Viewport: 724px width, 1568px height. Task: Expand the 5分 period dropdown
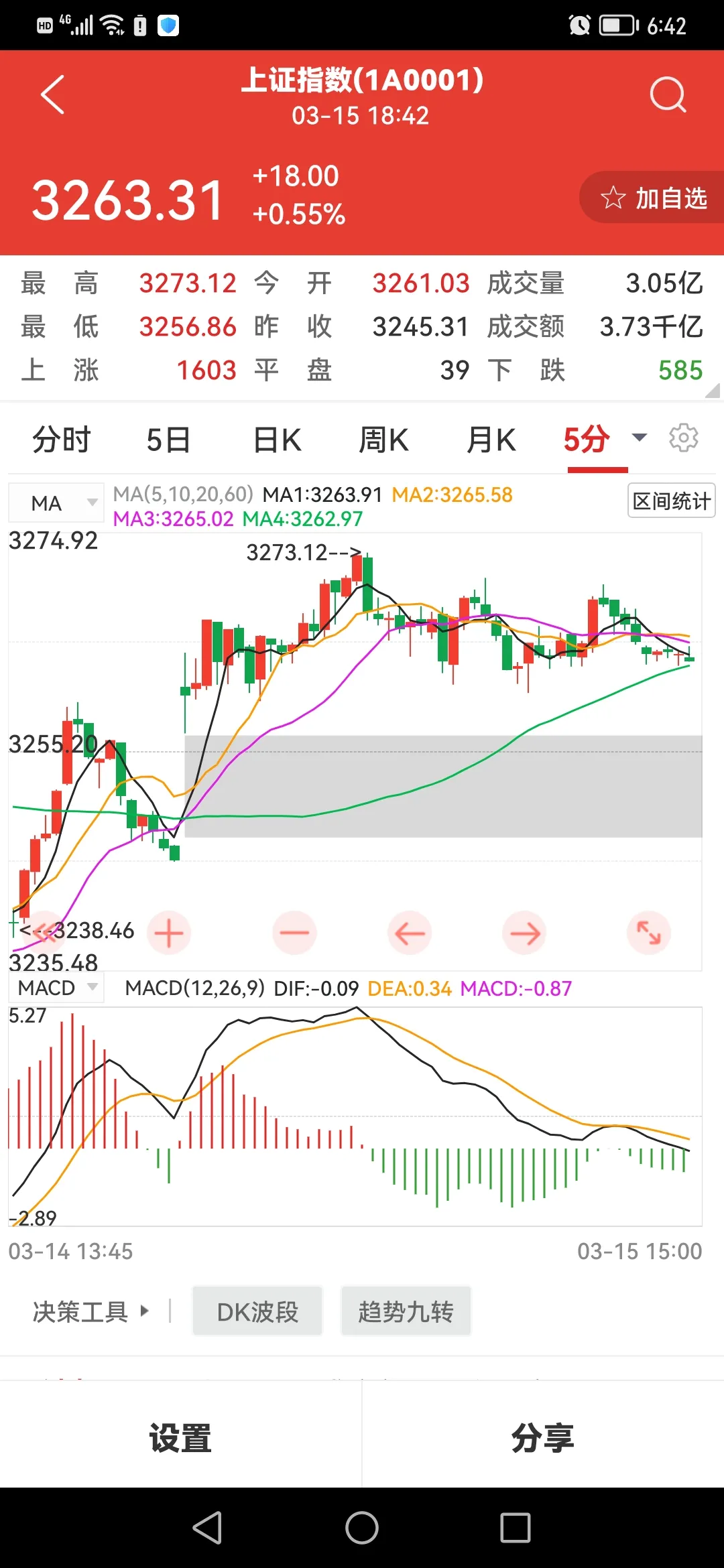coord(640,438)
